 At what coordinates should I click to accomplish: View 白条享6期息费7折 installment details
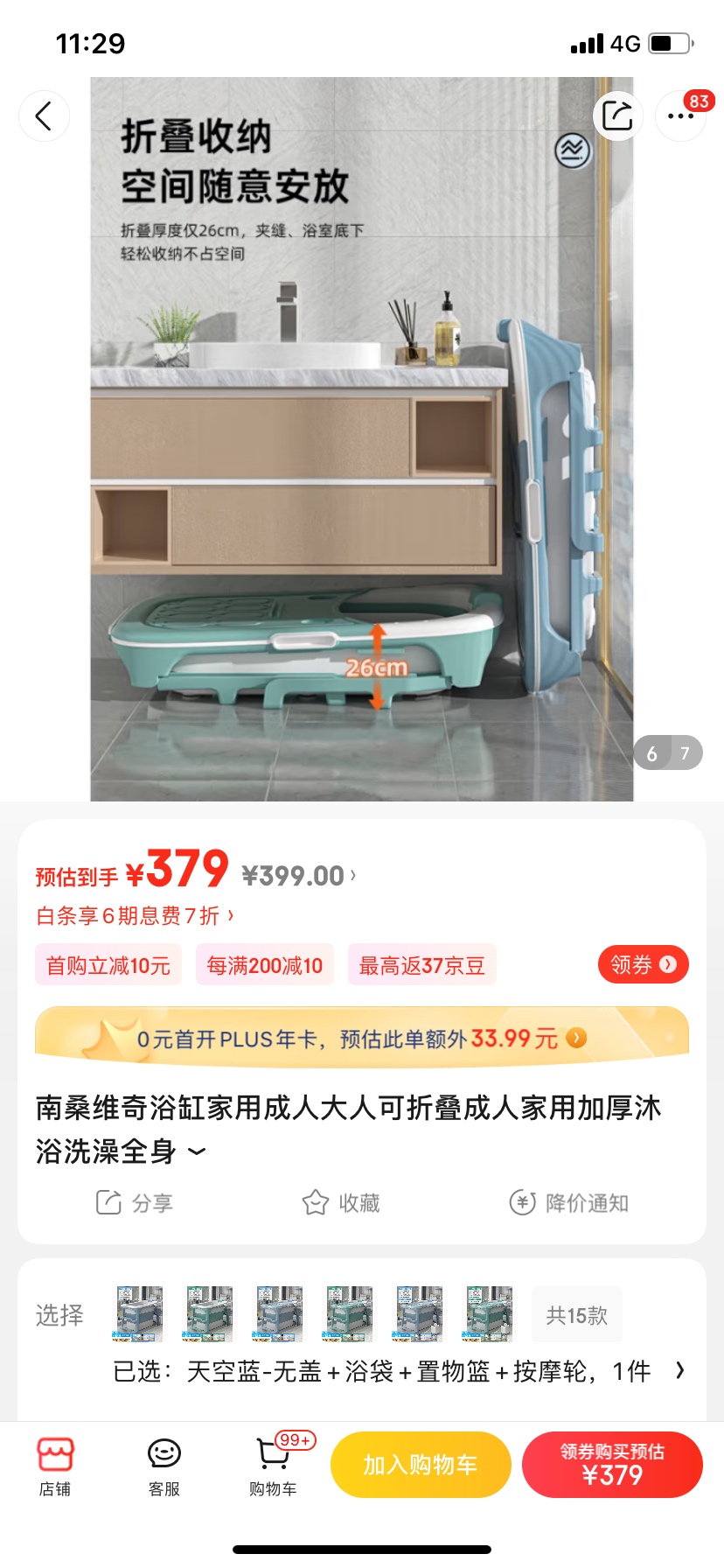(136, 916)
